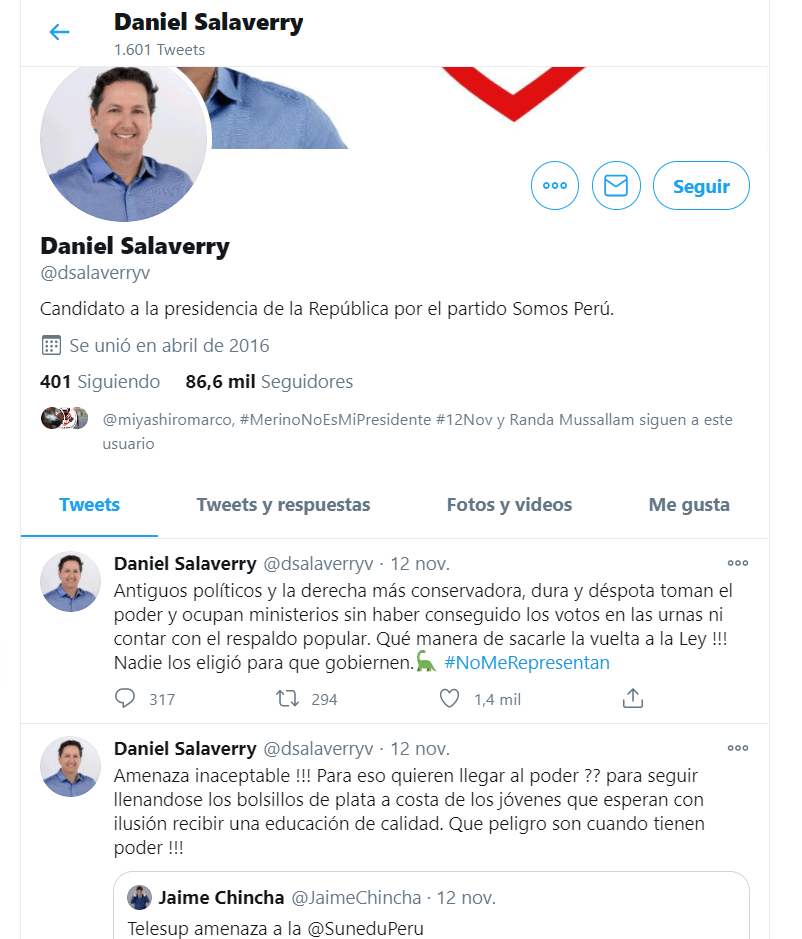
Task: Go back with the arrow icon
Action: click(x=59, y=32)
